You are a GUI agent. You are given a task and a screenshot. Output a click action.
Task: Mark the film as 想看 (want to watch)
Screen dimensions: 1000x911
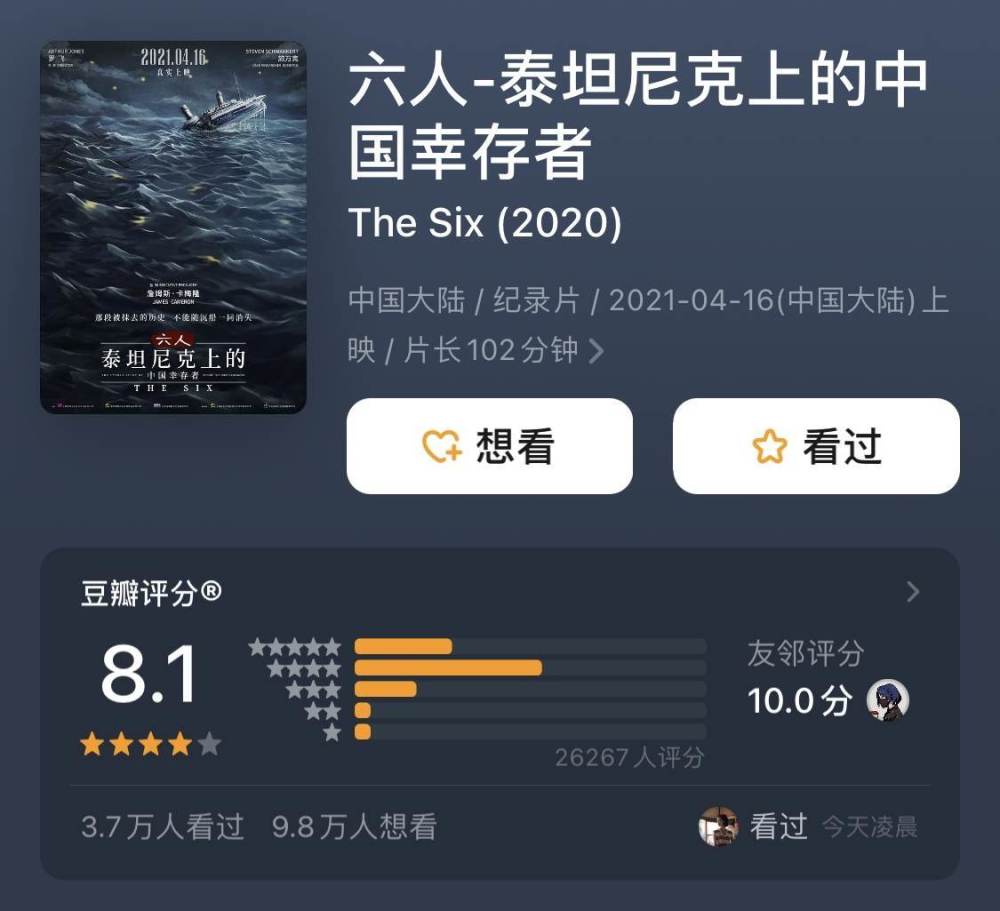click(489, 446)
